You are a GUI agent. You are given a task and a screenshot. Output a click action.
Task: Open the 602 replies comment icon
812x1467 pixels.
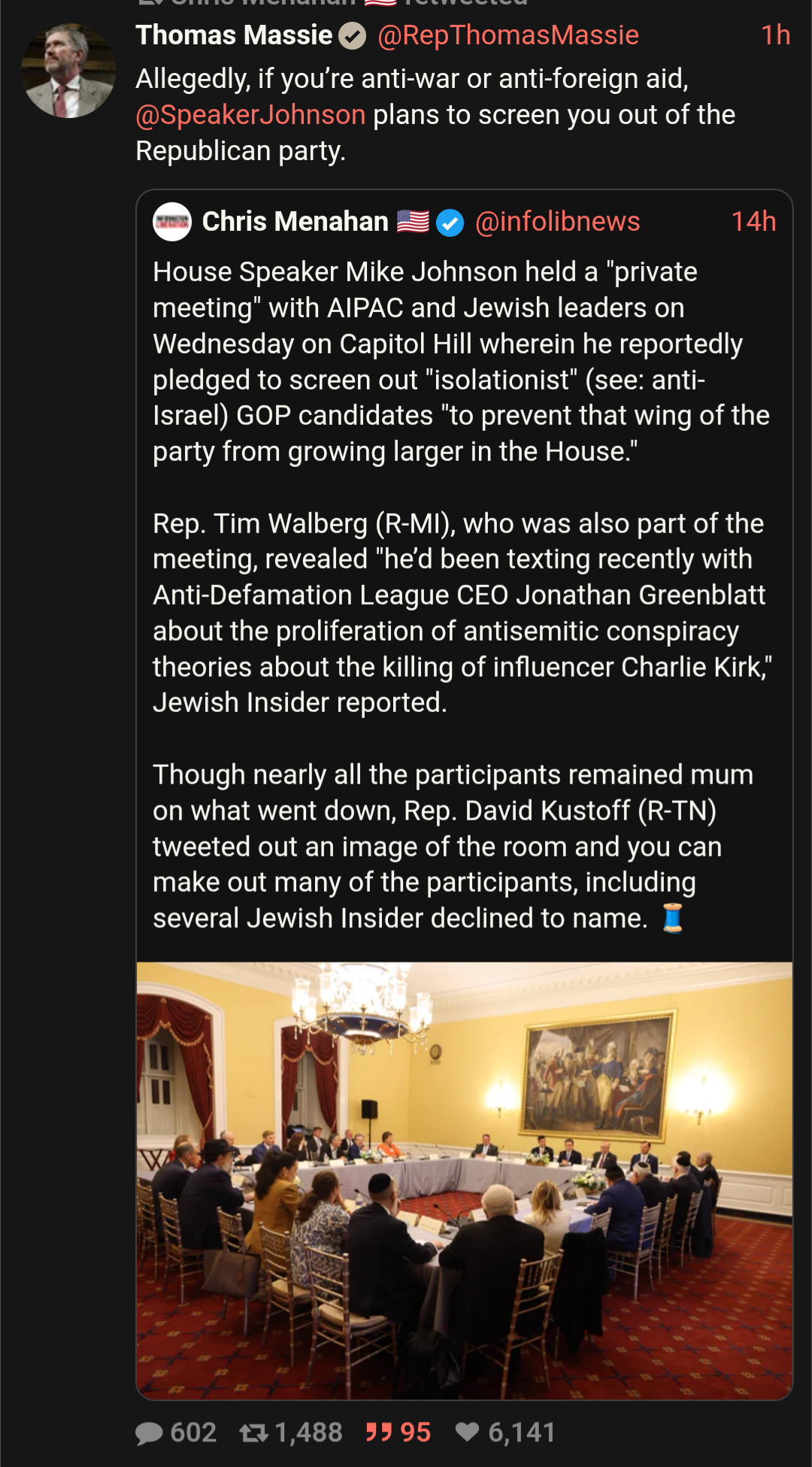pyautogui.click(x=149, y=1432)
